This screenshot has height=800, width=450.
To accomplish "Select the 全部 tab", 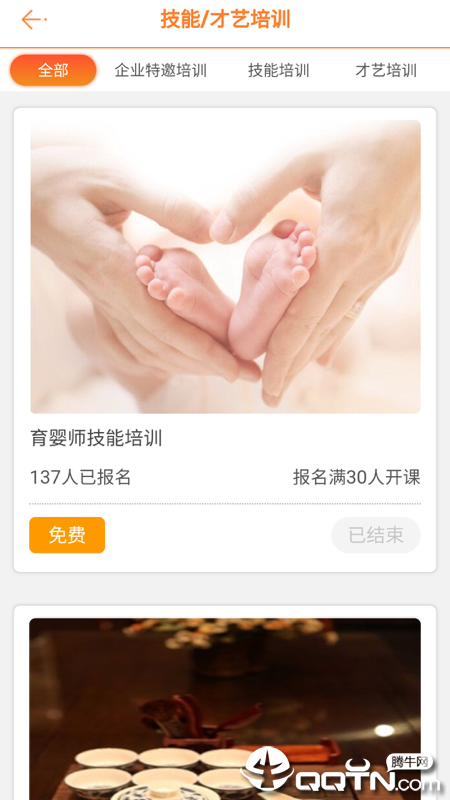I will point(53,70).
